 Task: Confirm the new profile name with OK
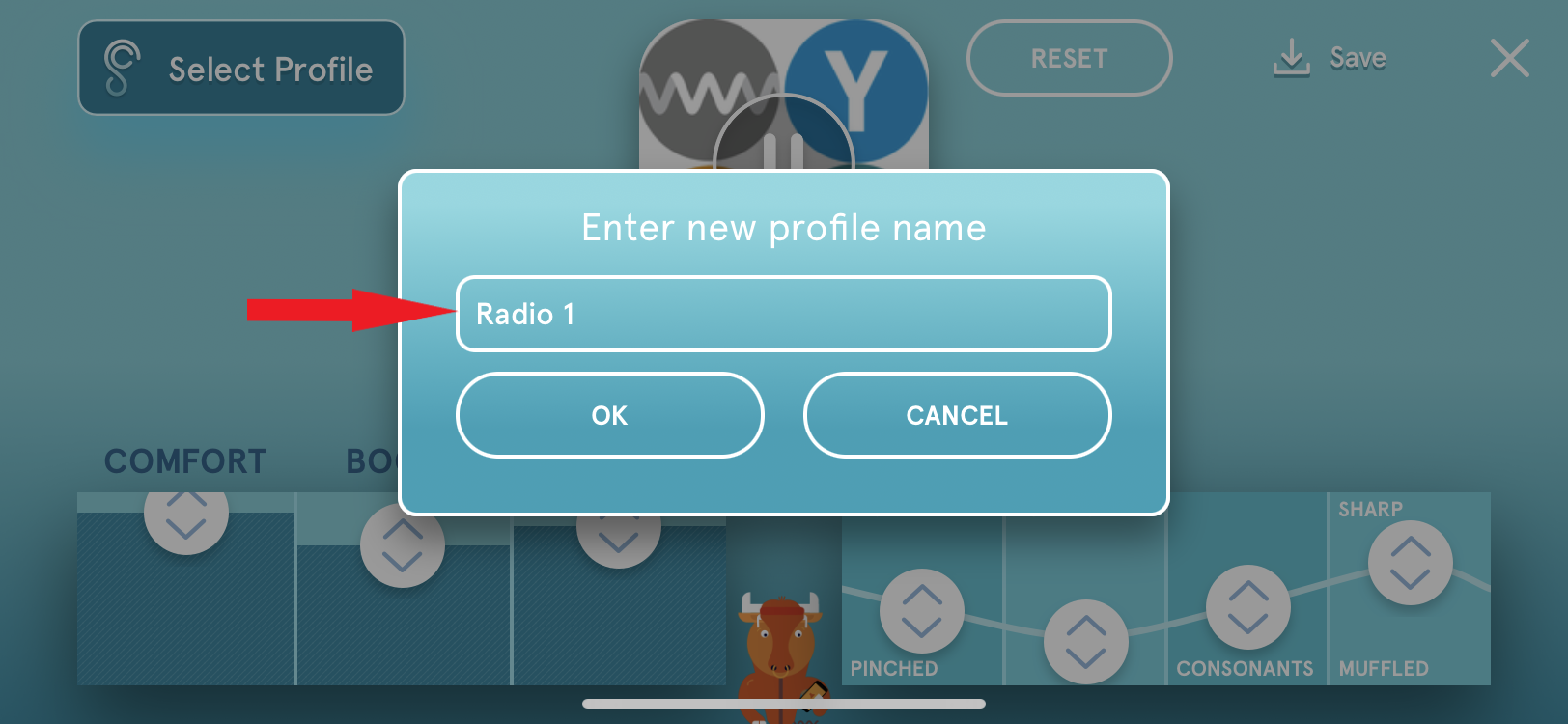tap(609, 415)
